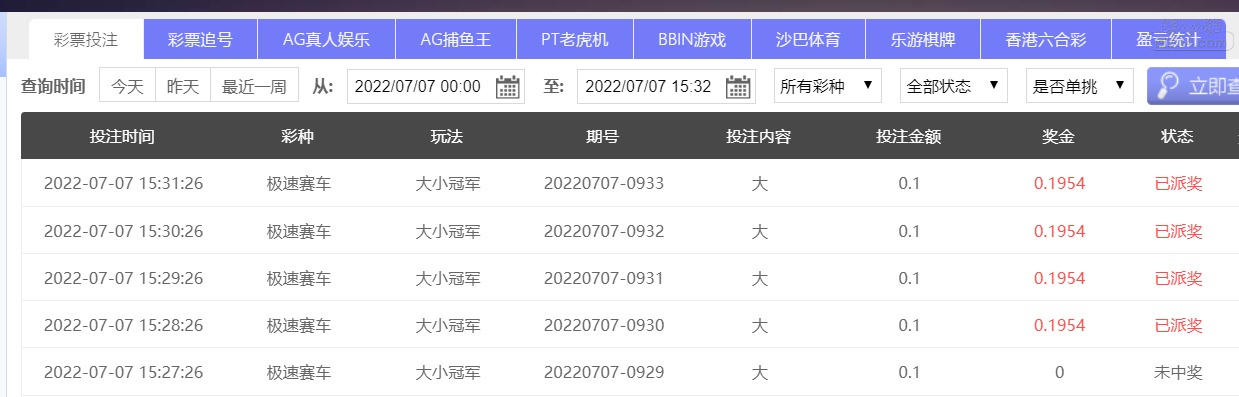Switch to the 彩票追号 tab
This screenshot has width=1239, height=397.
[x=200, y=40]
